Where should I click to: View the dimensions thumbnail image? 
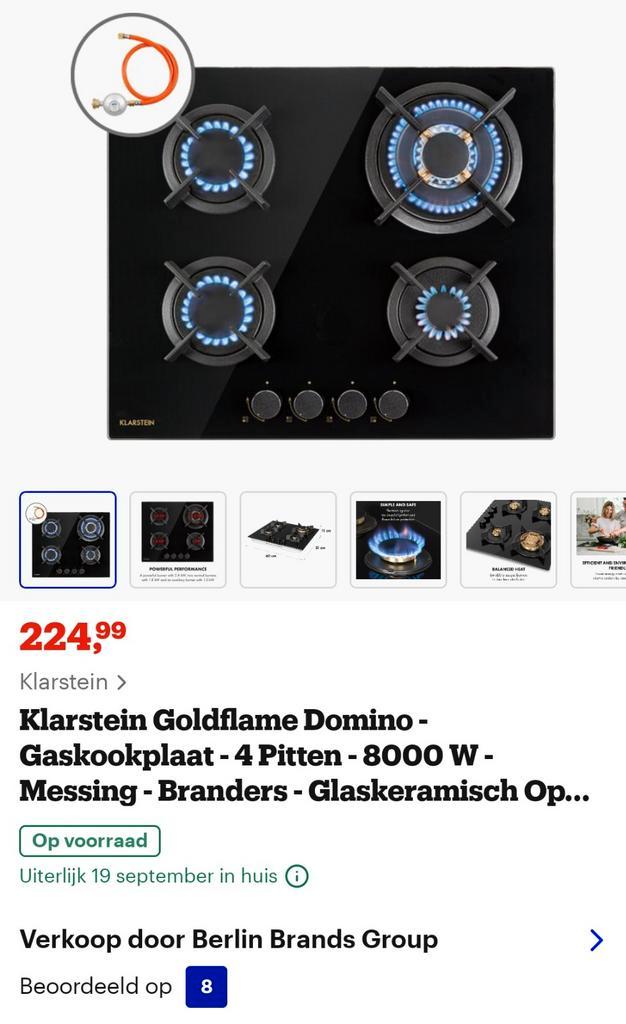click(x=288, y=539)
